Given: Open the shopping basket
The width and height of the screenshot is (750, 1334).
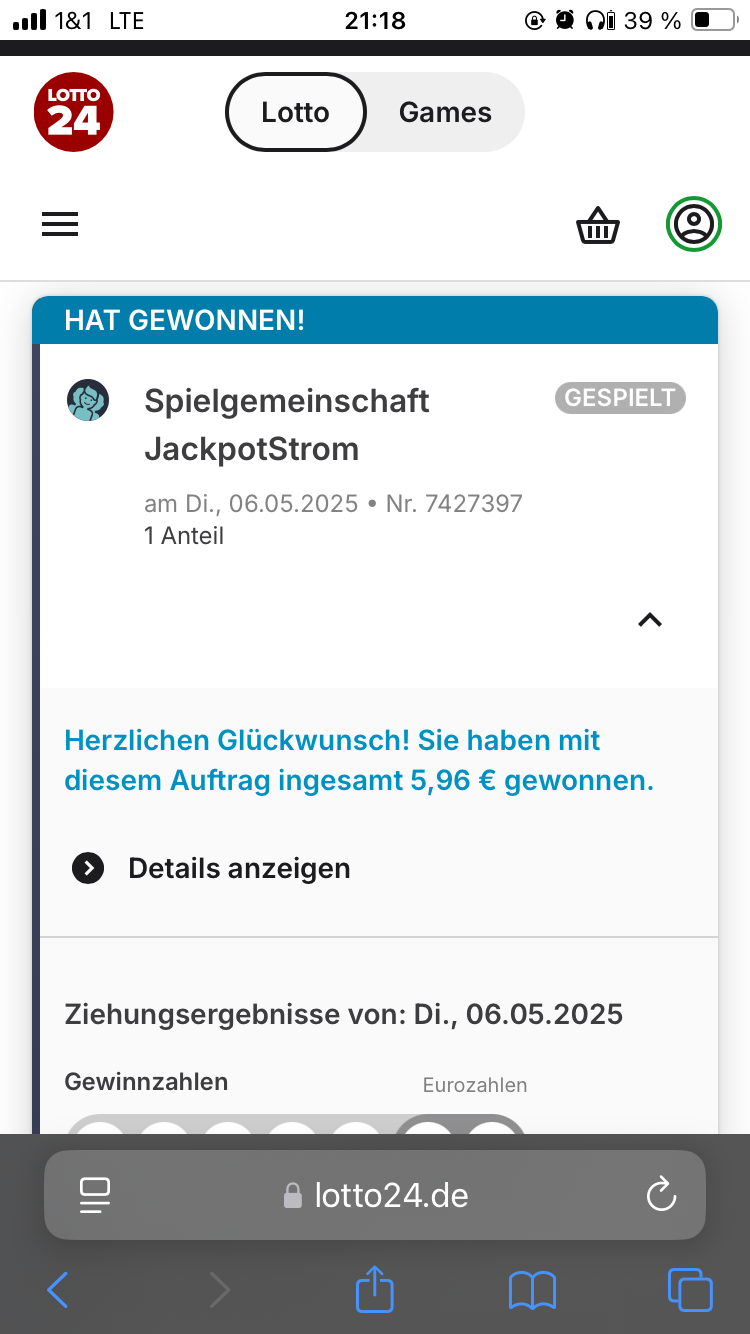Looking at the screenshot, I should coord(598,226).
